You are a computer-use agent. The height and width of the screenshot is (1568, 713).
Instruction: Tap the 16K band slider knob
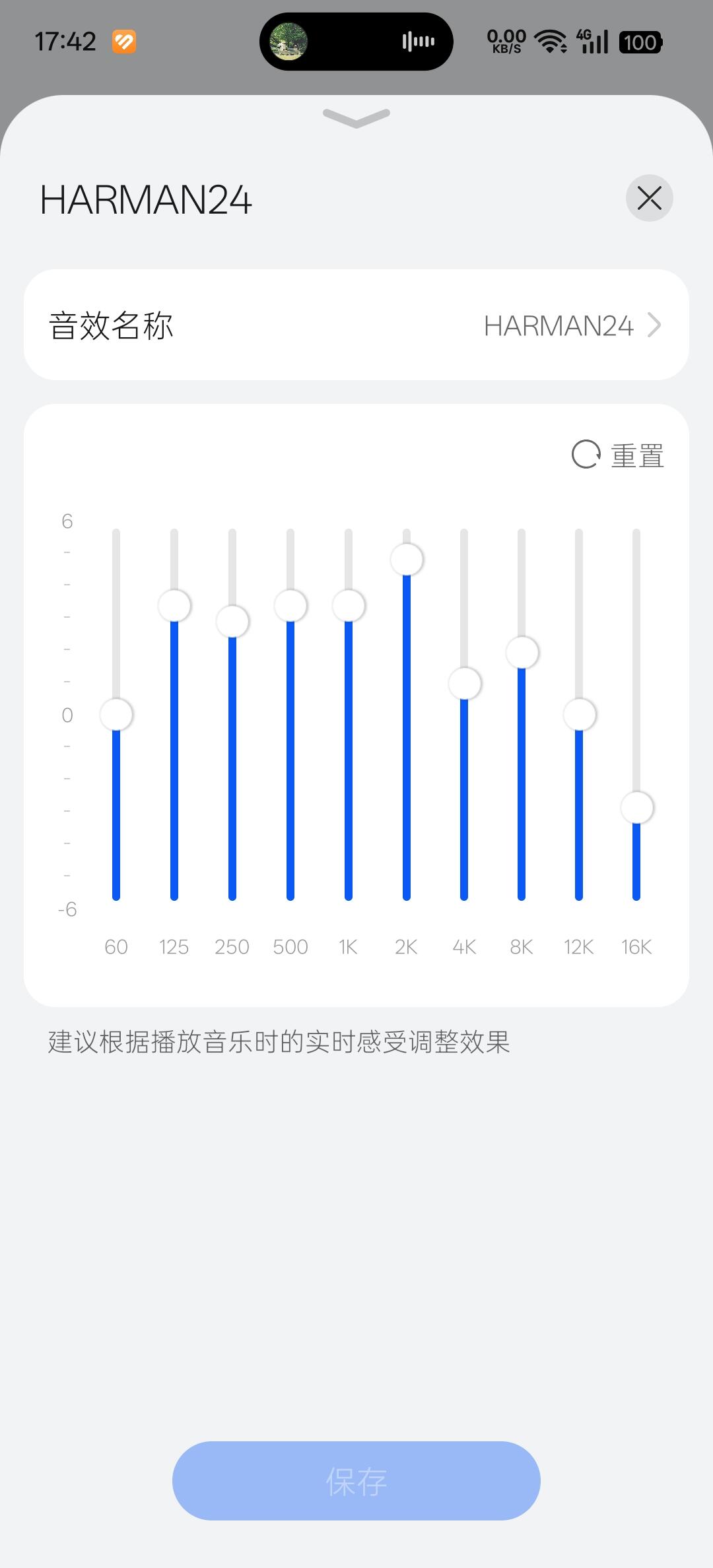coord(637,807)
